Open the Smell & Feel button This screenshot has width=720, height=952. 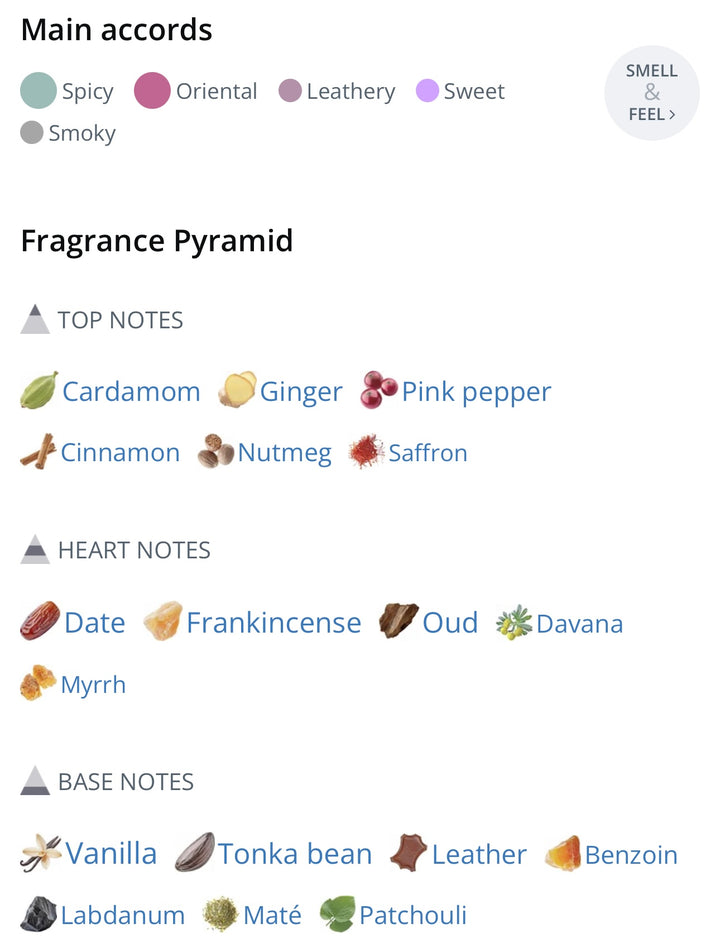(652, 93)
